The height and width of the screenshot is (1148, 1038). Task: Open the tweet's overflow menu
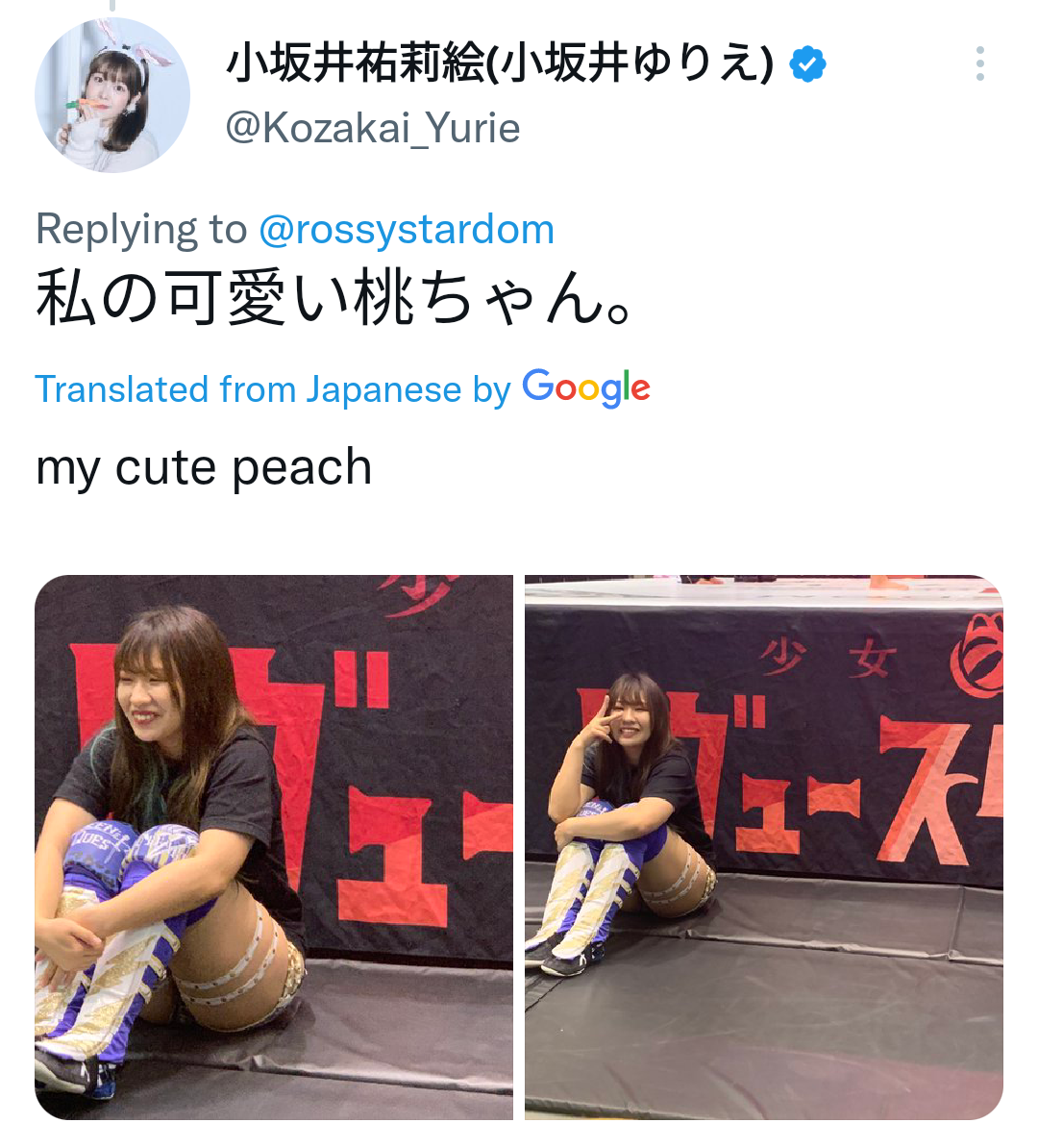(x=979, y=63)
